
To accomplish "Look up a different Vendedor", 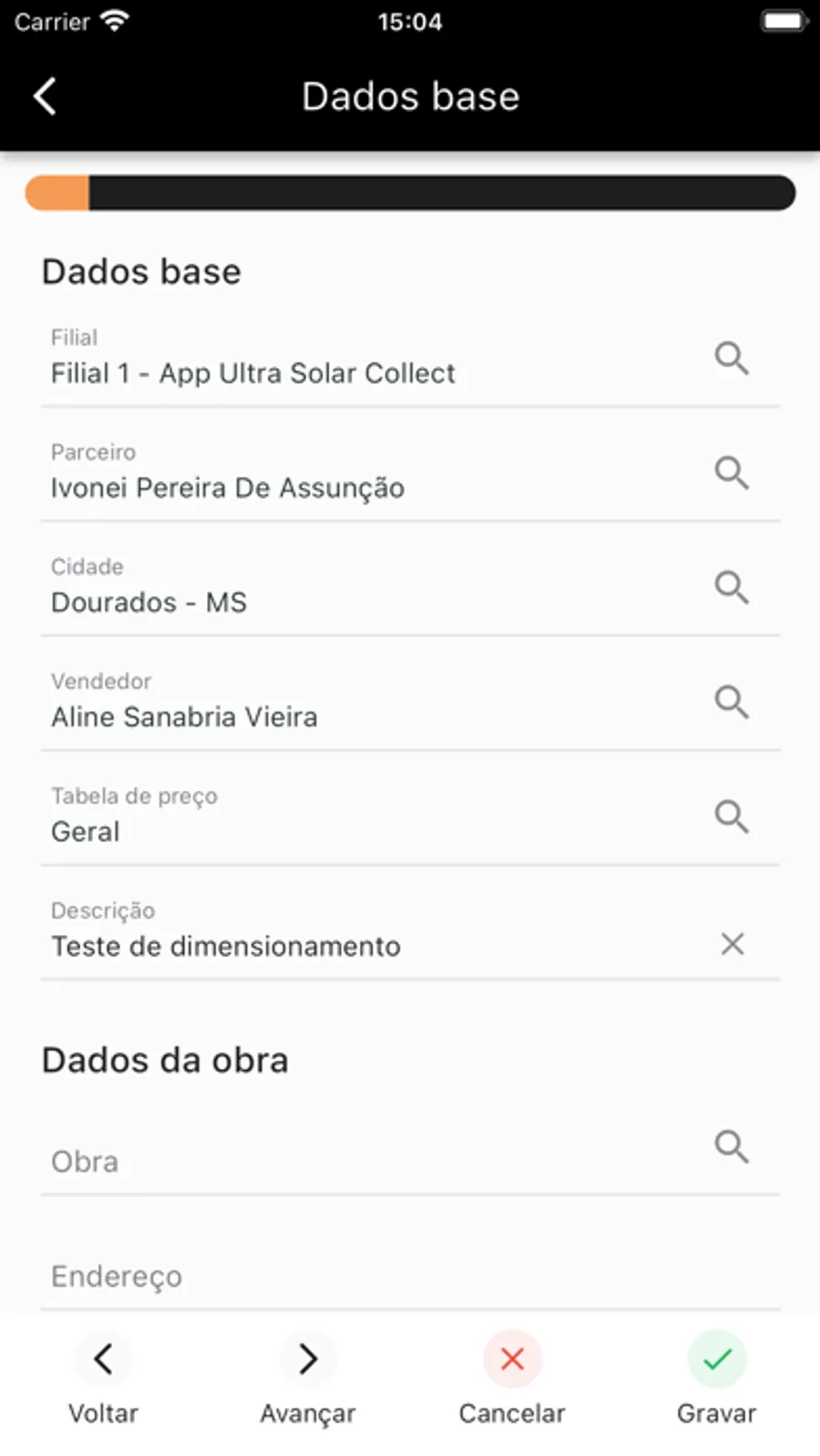I will [731, 702].
